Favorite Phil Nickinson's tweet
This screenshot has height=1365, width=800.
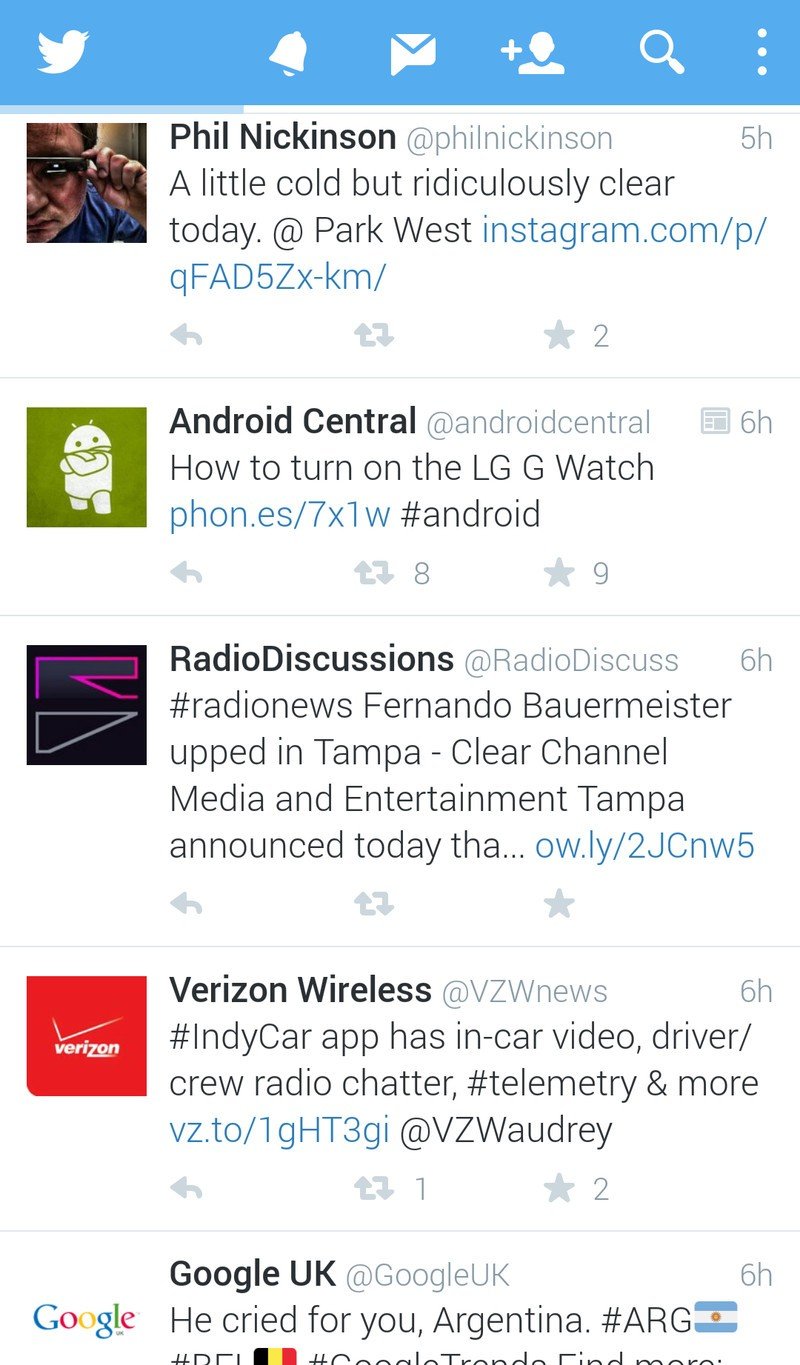560,336
